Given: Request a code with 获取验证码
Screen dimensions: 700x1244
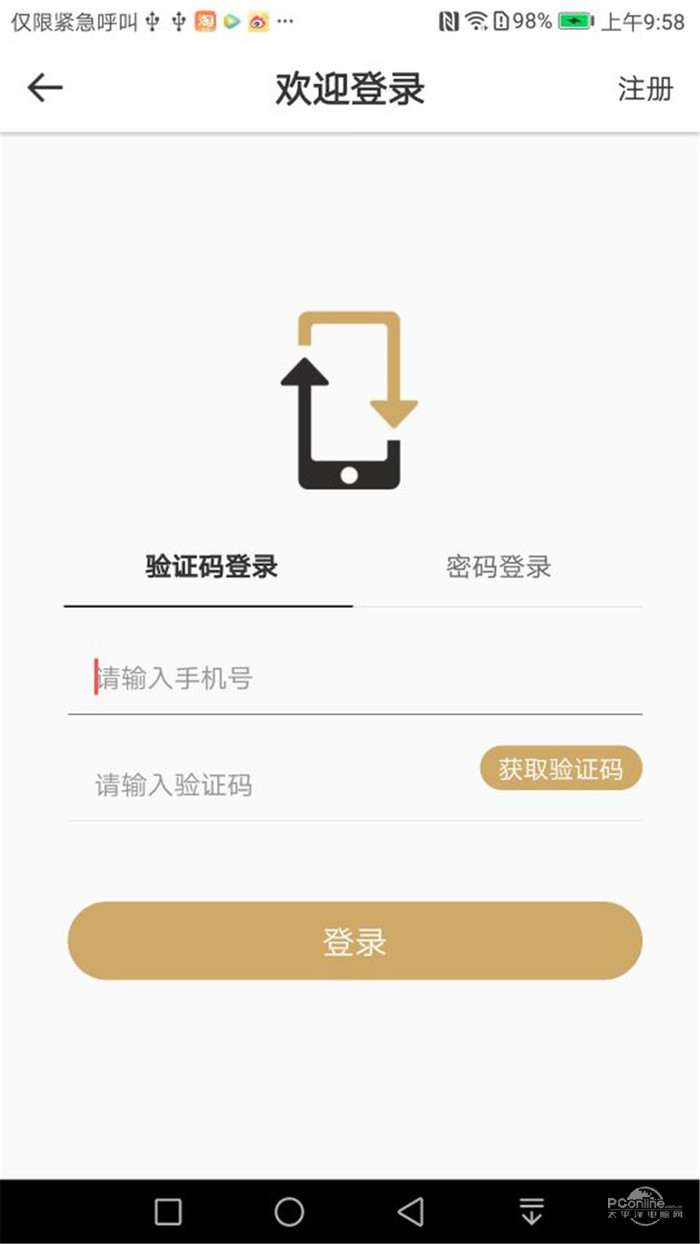Looking at the screenshot, I should pos(560,769).
